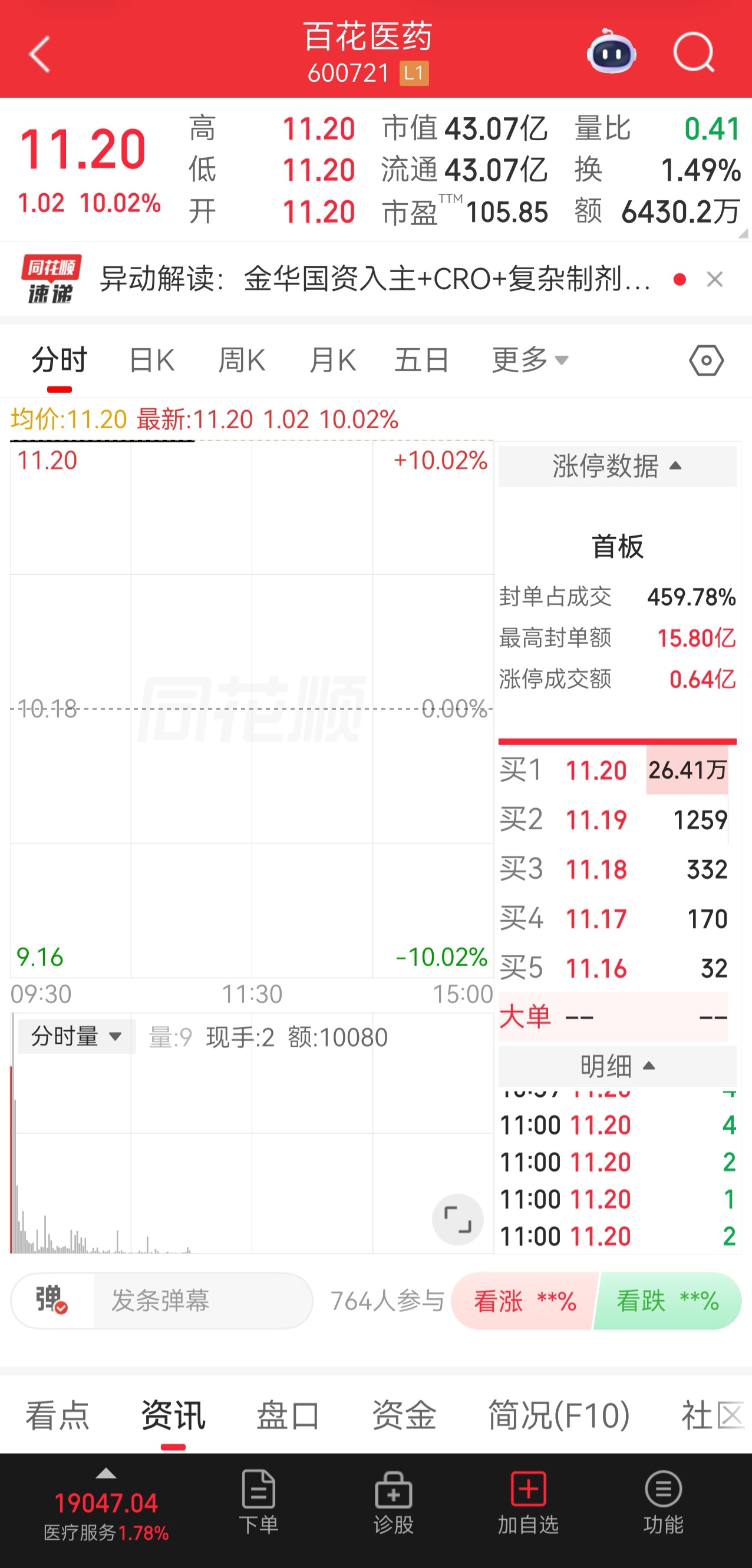Open chart settings hexagon icon

point(705,360)
